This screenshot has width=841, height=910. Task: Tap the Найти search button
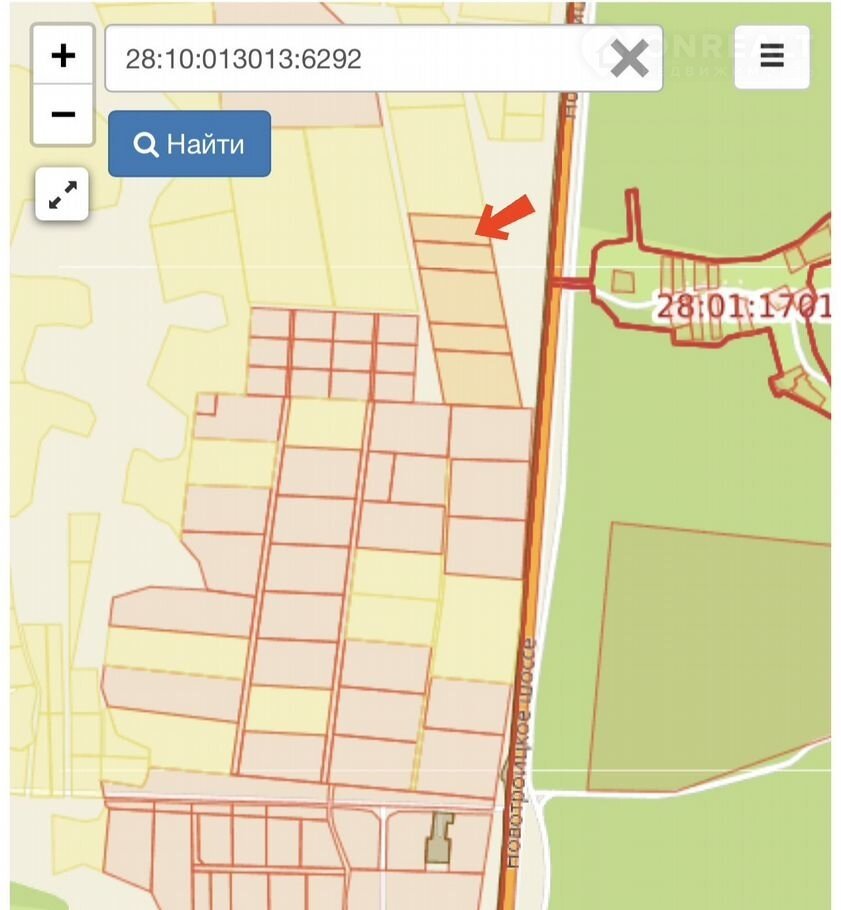pos(189,144)
